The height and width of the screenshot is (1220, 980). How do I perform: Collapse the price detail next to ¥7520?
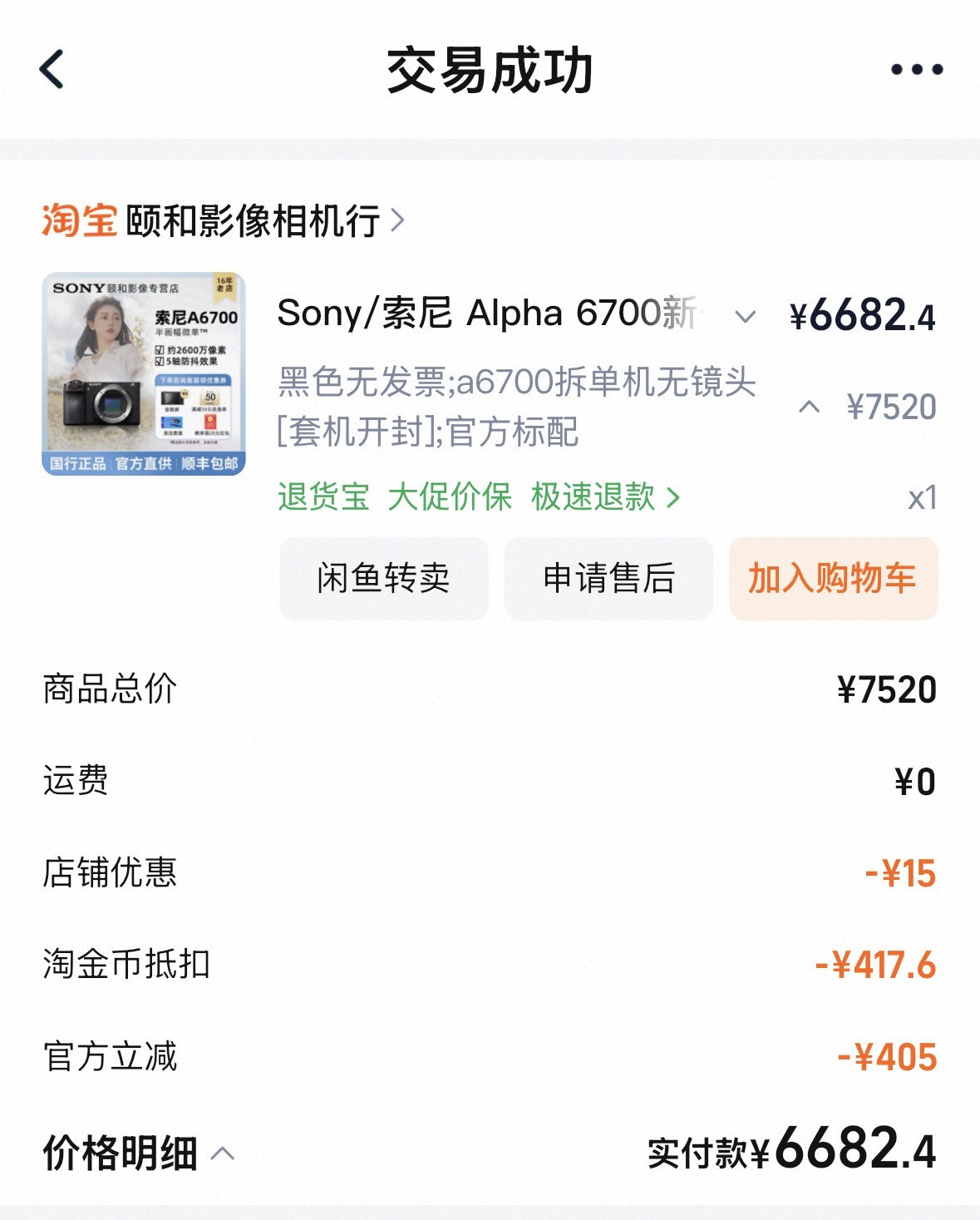(x=809, y=407)
